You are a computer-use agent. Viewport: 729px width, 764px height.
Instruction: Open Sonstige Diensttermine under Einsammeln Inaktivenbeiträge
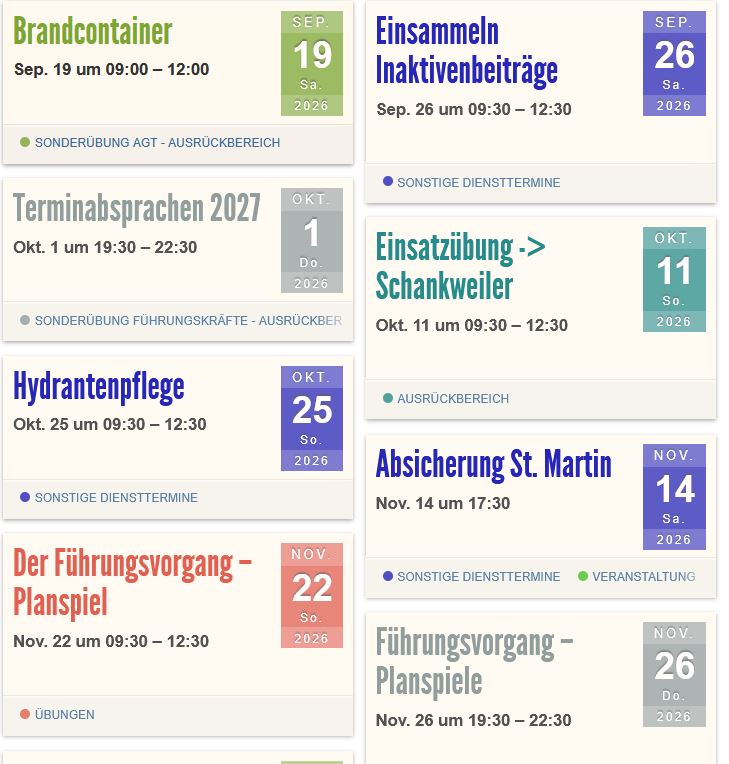click(x=478, y=183)
